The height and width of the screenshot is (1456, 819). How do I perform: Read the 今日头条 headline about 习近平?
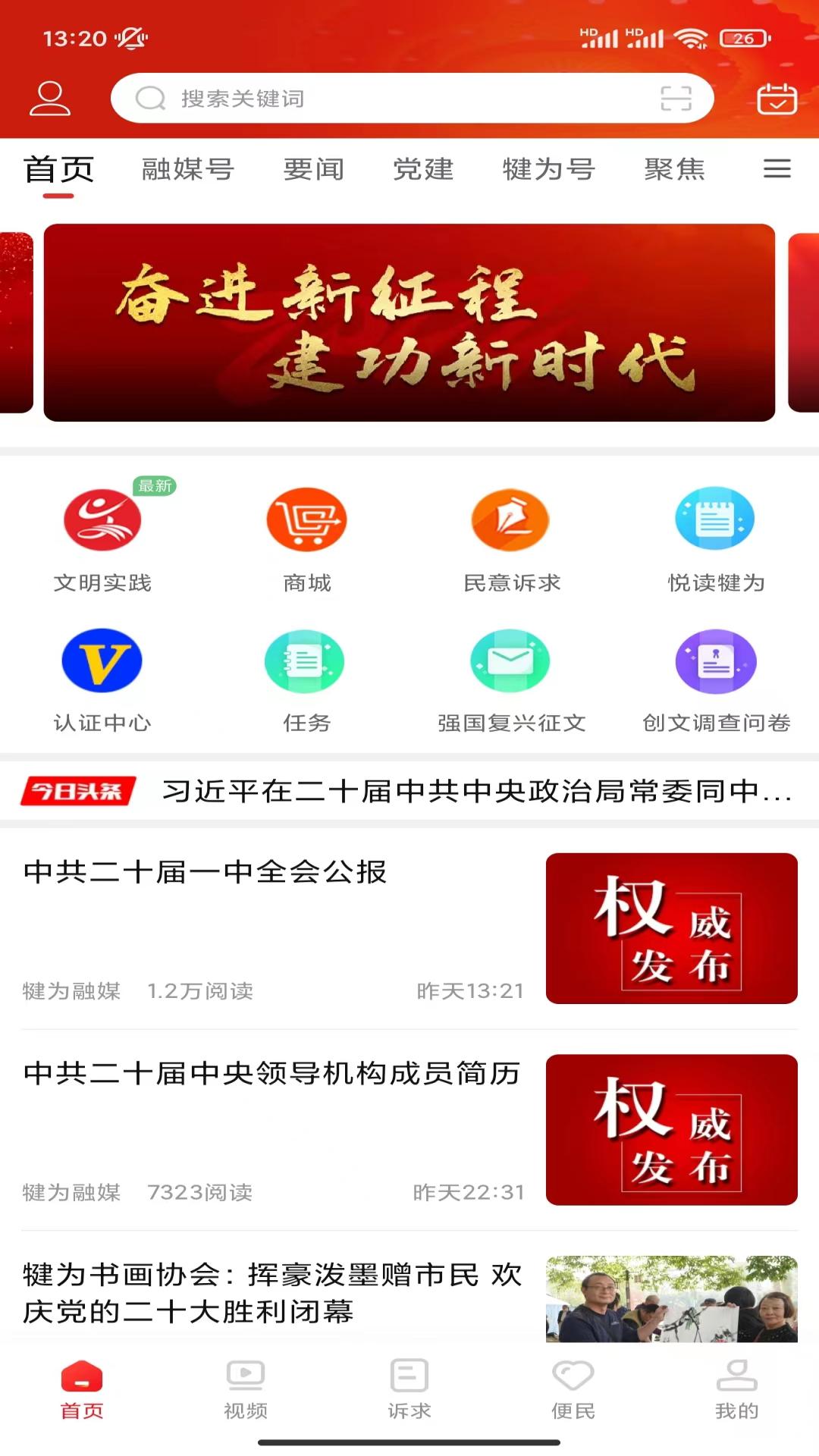(x=476, y=791)
